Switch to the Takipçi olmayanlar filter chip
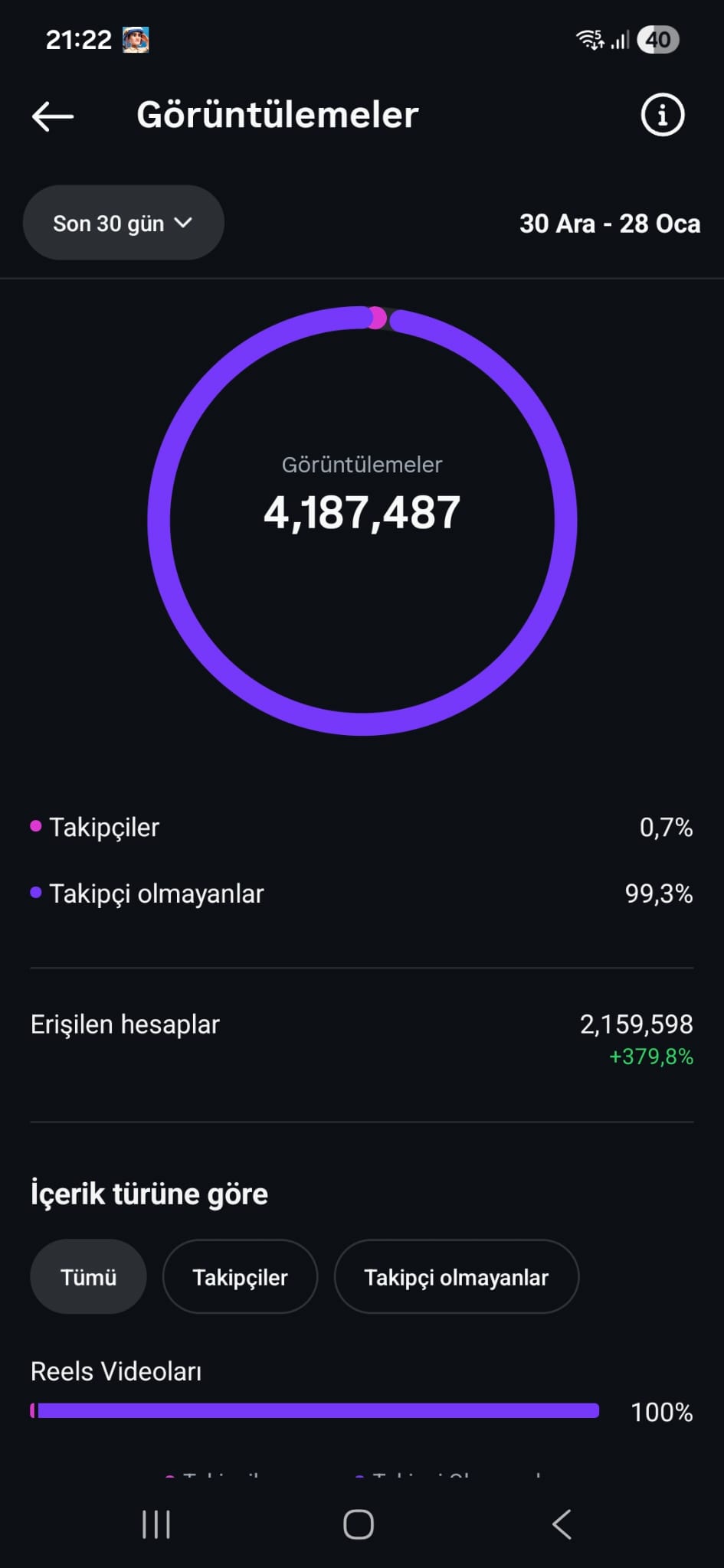724x1568 pixels. (x=457, y=1277)
